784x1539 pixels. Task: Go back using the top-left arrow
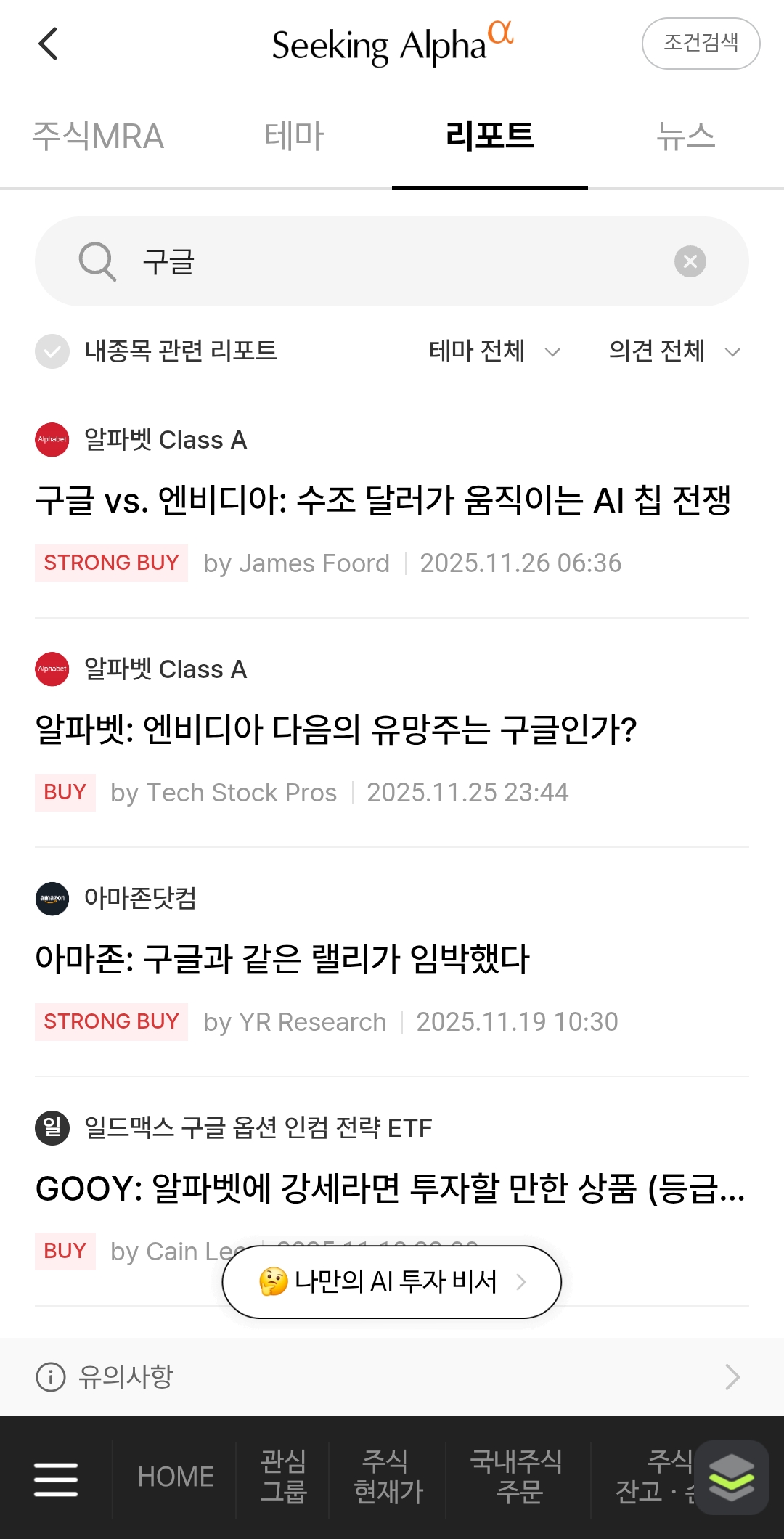pos(48,44)
